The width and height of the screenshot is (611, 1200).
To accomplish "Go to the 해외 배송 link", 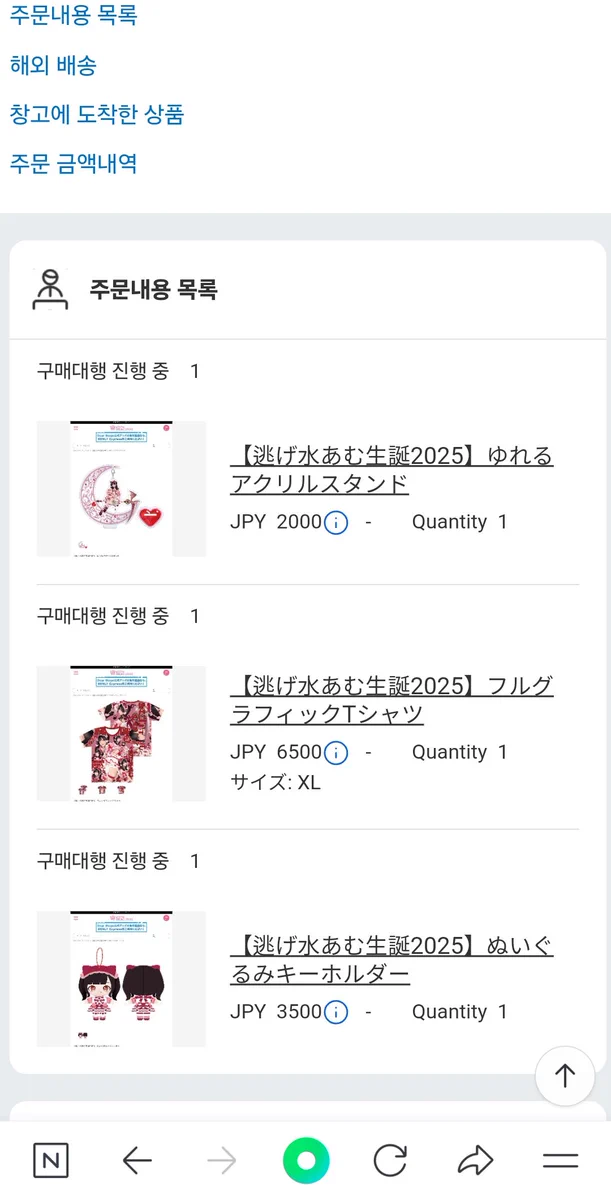I will (53, 66).
